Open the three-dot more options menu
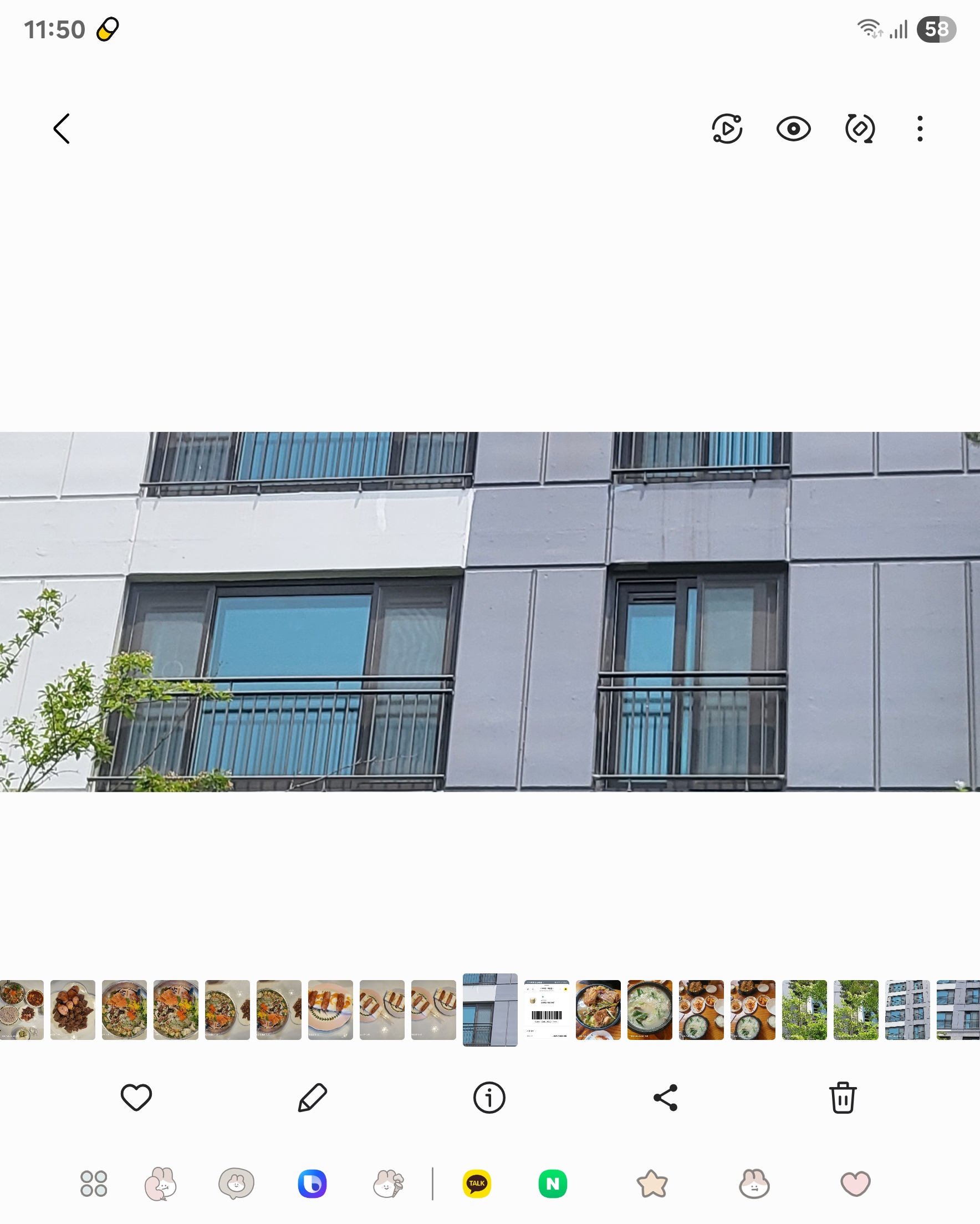 [x=920, y=129]
